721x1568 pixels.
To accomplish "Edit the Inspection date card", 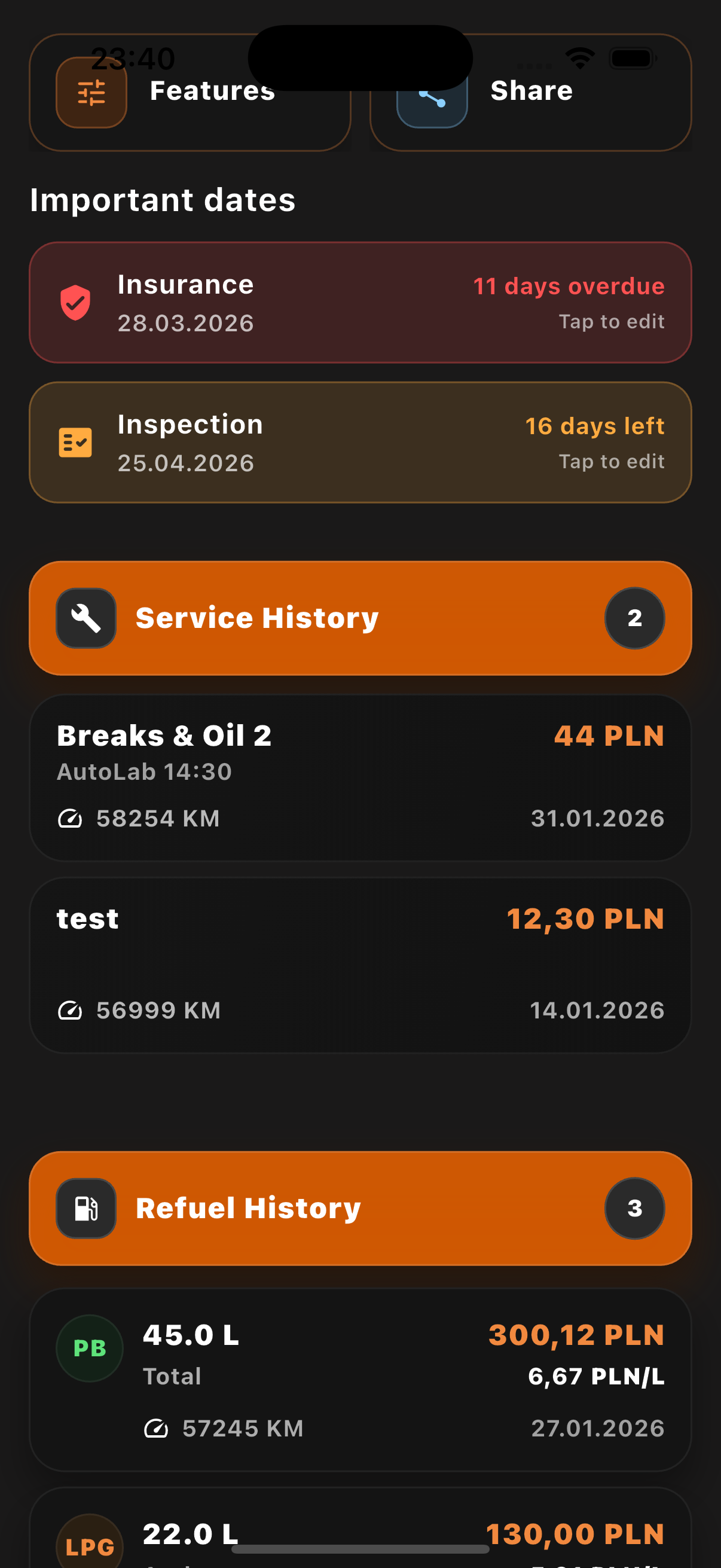I will coord(360,443).
